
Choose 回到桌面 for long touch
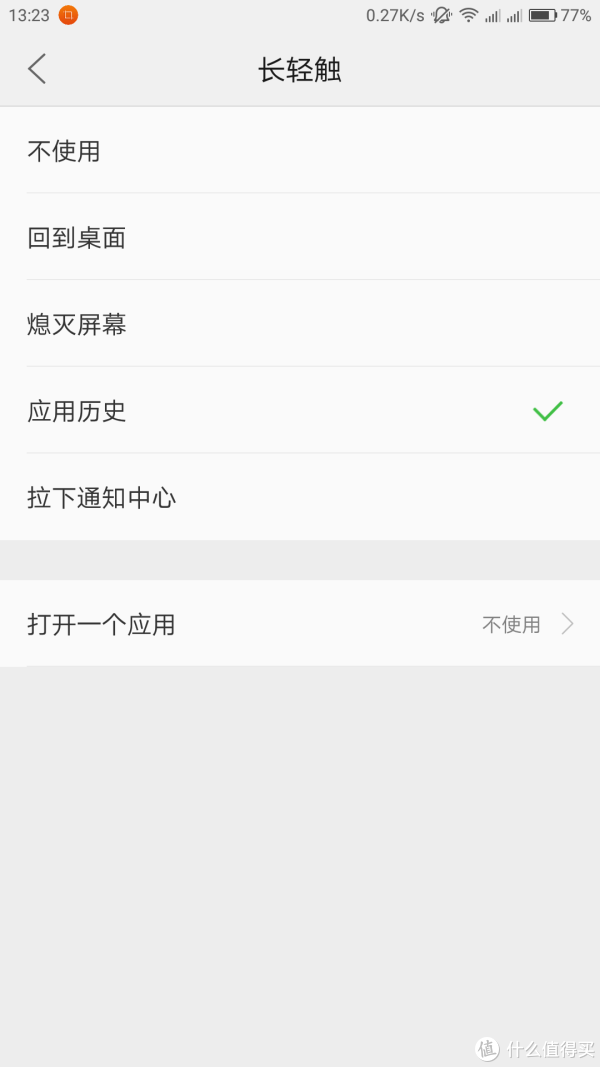point(300,237)
